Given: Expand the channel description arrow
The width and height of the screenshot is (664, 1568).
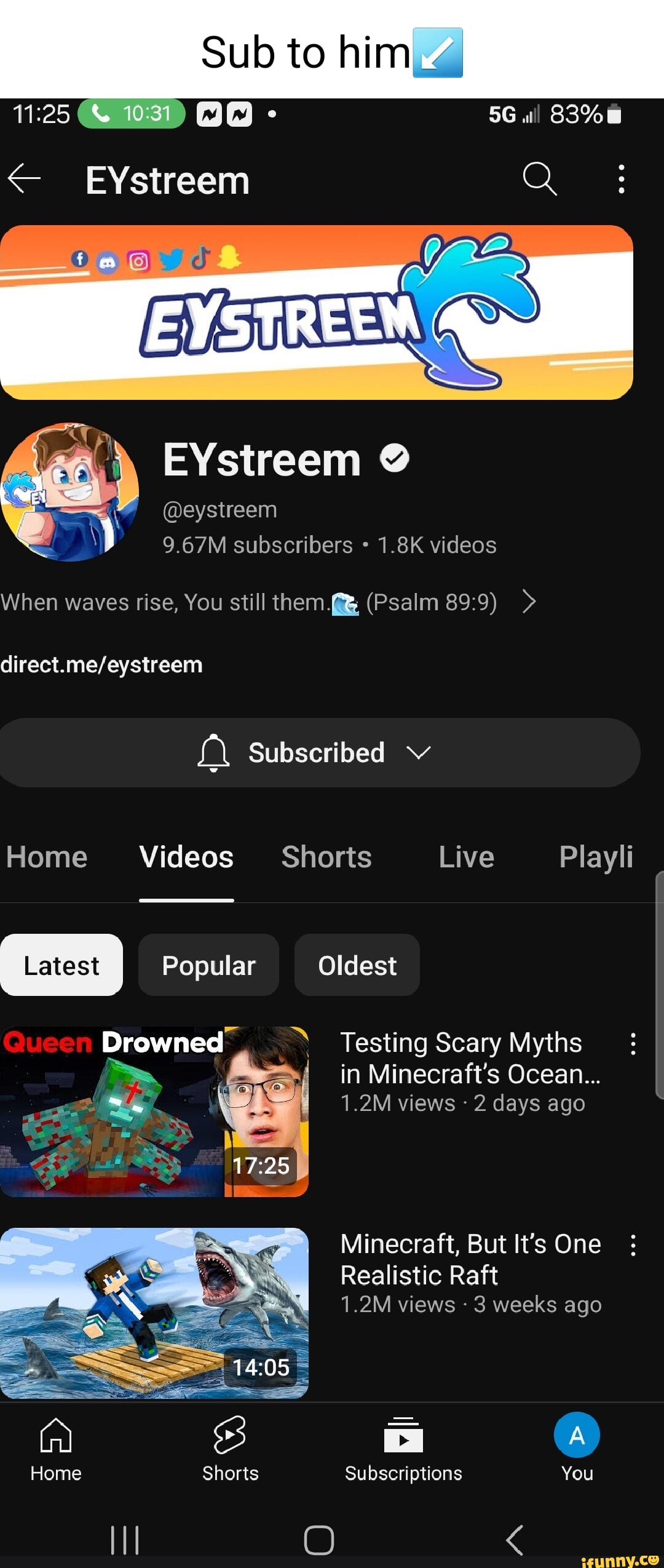Looking at the screenshot, I should pyautogui.click(x=529, y=602).
